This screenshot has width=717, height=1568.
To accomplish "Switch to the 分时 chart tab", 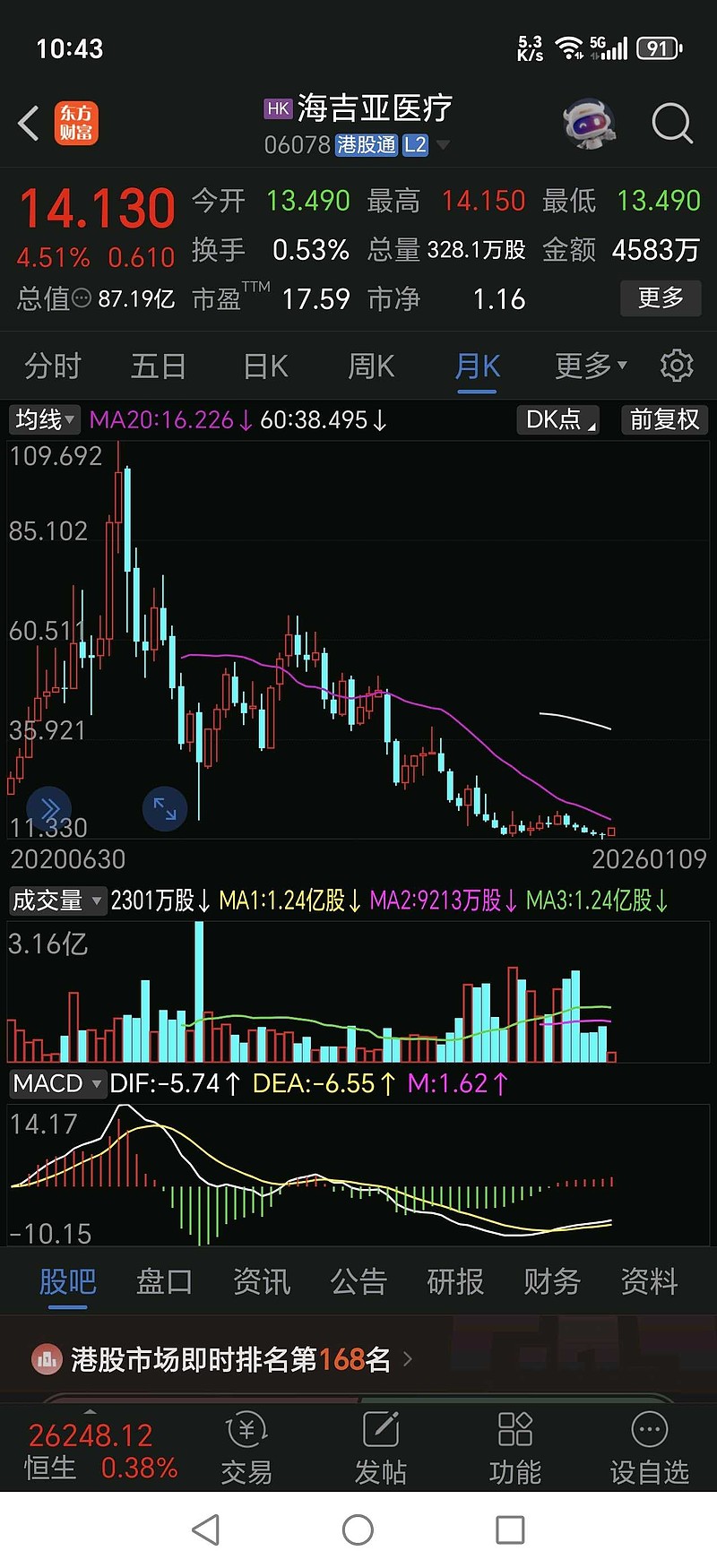I will 53,366.
